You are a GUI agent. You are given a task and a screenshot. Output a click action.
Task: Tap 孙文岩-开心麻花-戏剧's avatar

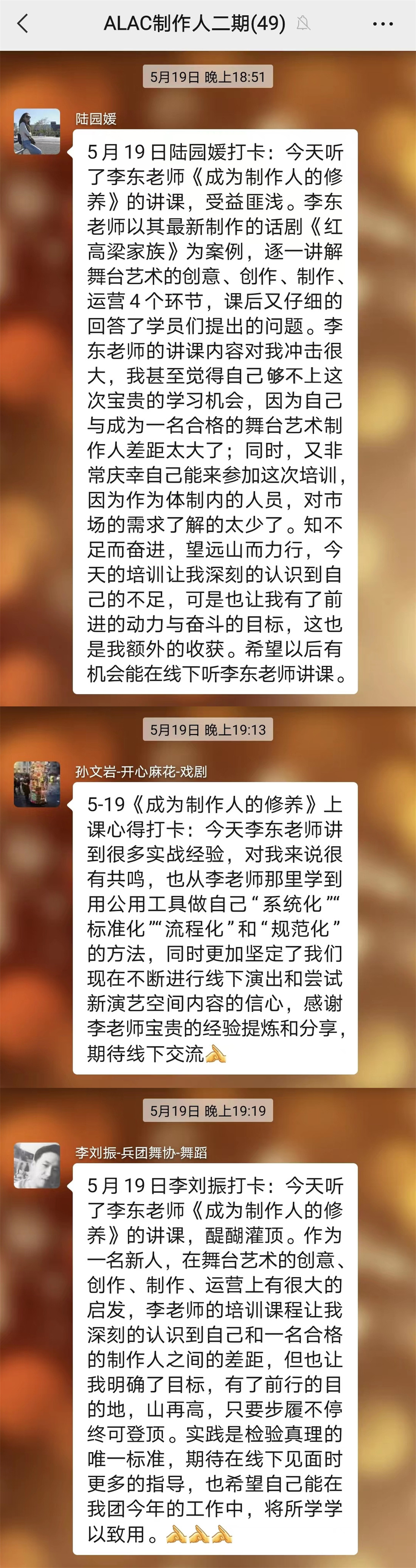(x=36, y=784)
